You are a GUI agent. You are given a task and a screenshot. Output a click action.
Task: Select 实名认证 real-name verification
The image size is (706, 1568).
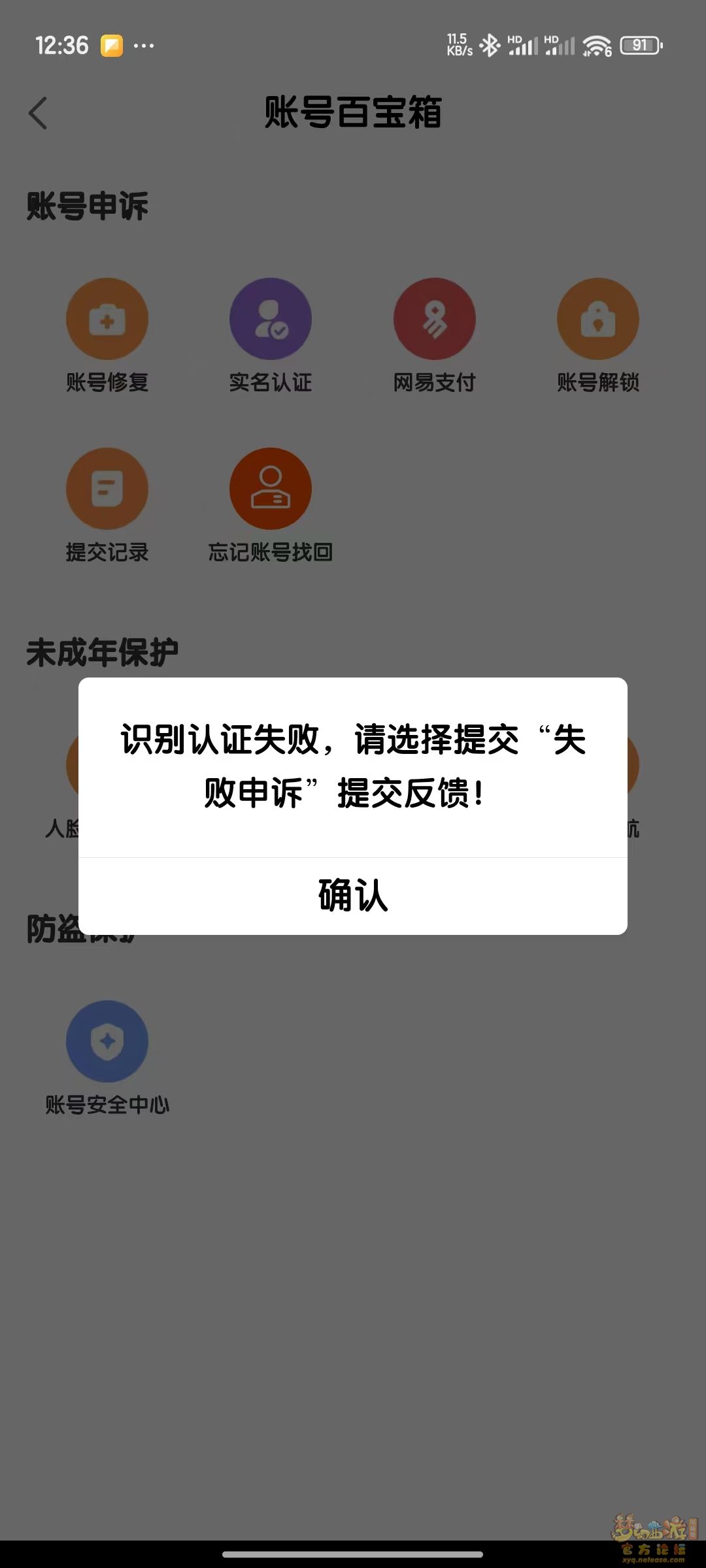click(271, 336)
